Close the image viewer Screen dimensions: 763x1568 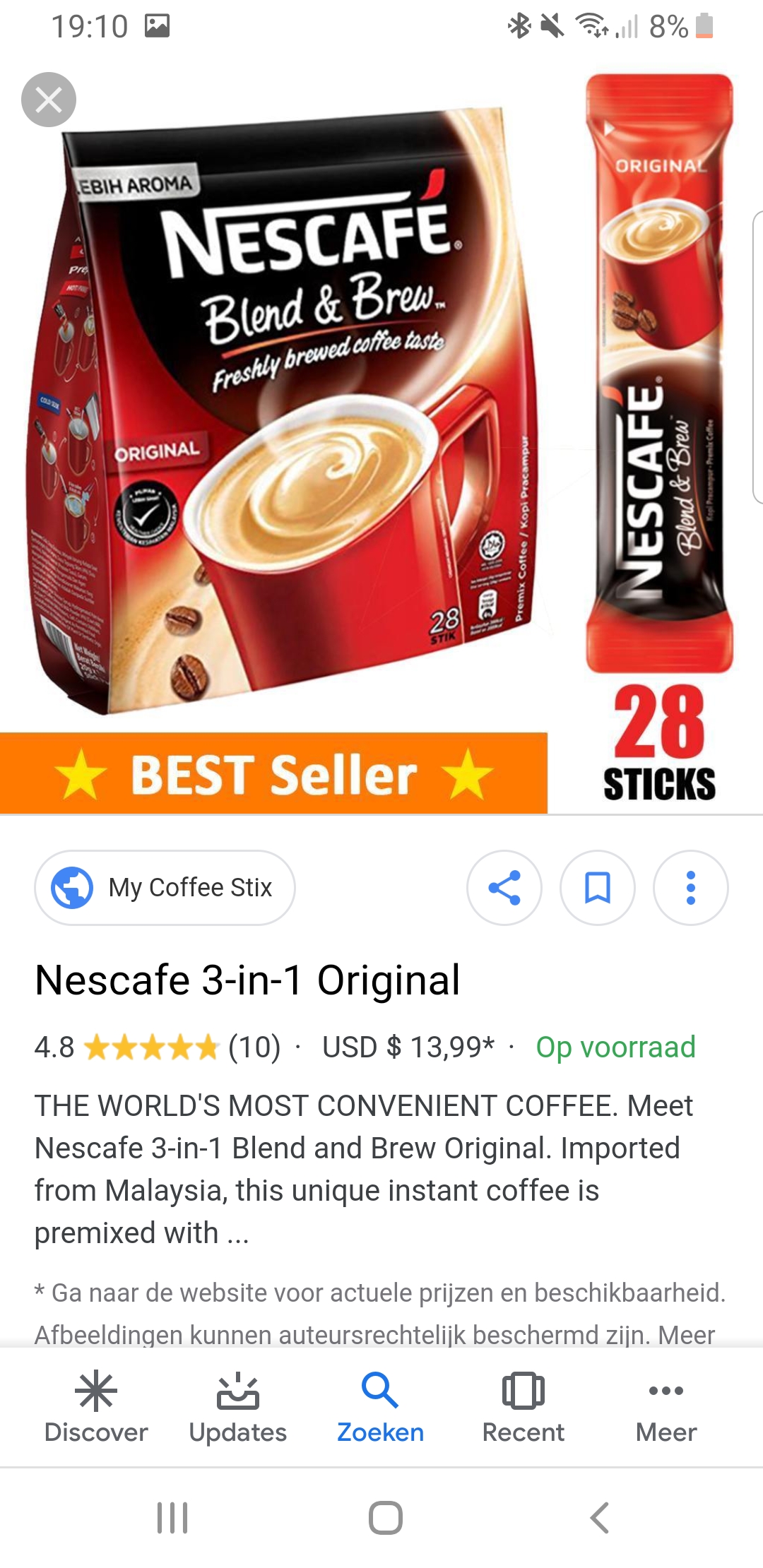pos(49,100)
